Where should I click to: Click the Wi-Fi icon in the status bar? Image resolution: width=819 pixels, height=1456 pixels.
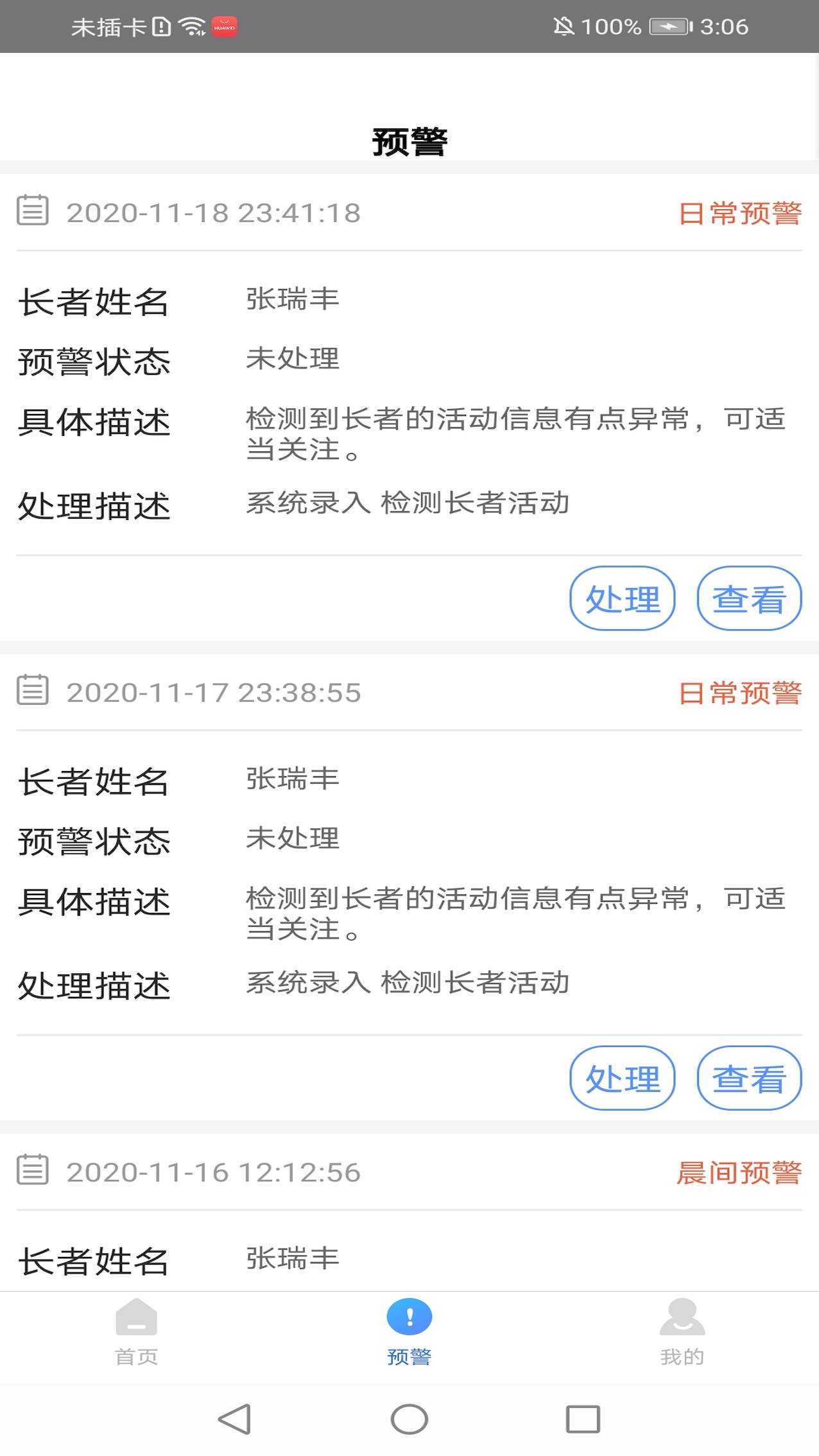190,27
